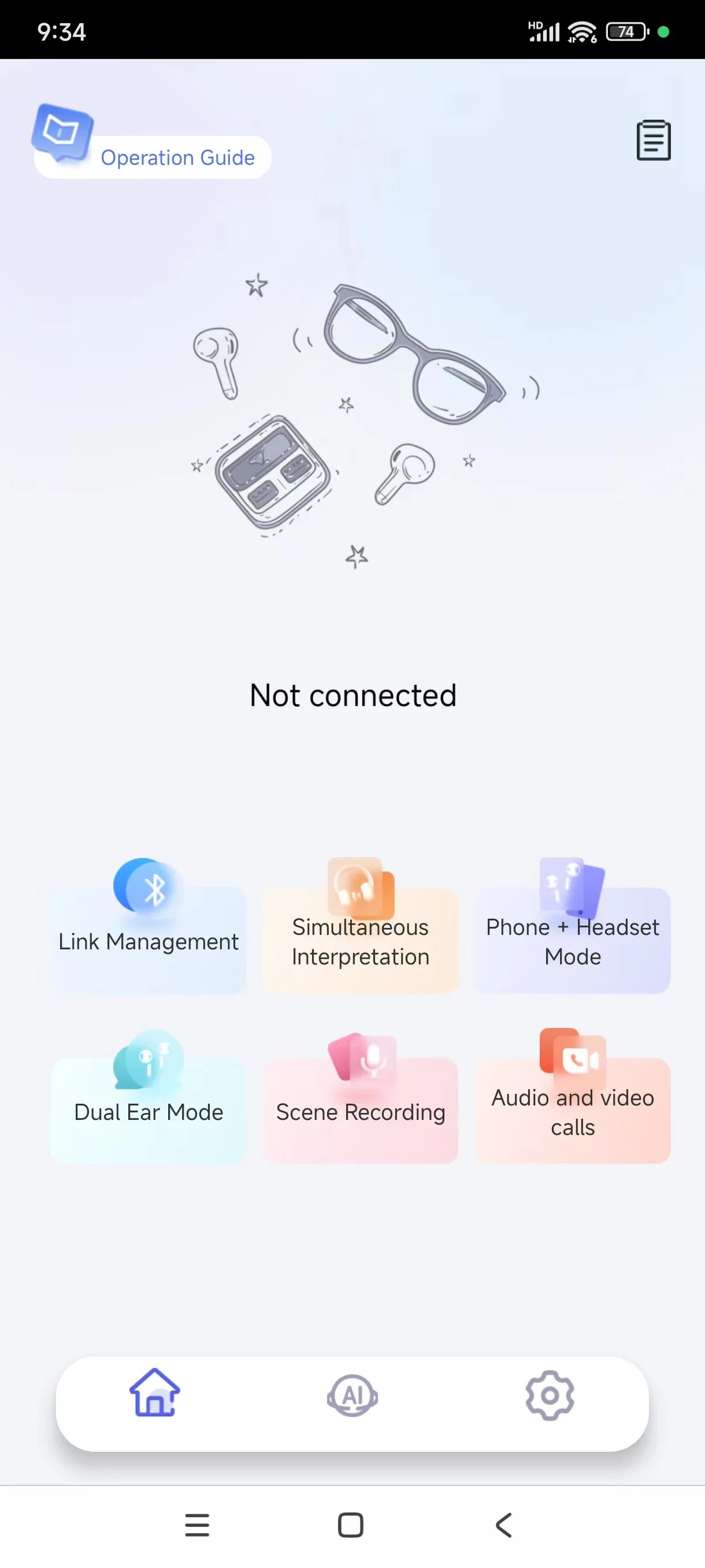Open the clipboard notes icon top right

click(652, 140)
